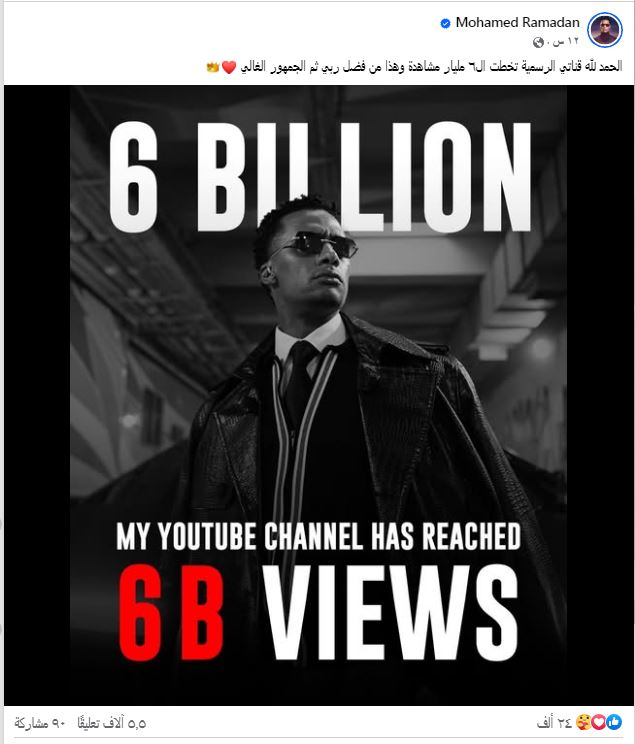The width and height of the screenshot is (635, 744).
Task: Tap Mohamed Ramadan's profile picture
Action: click(x=605, y=31)
